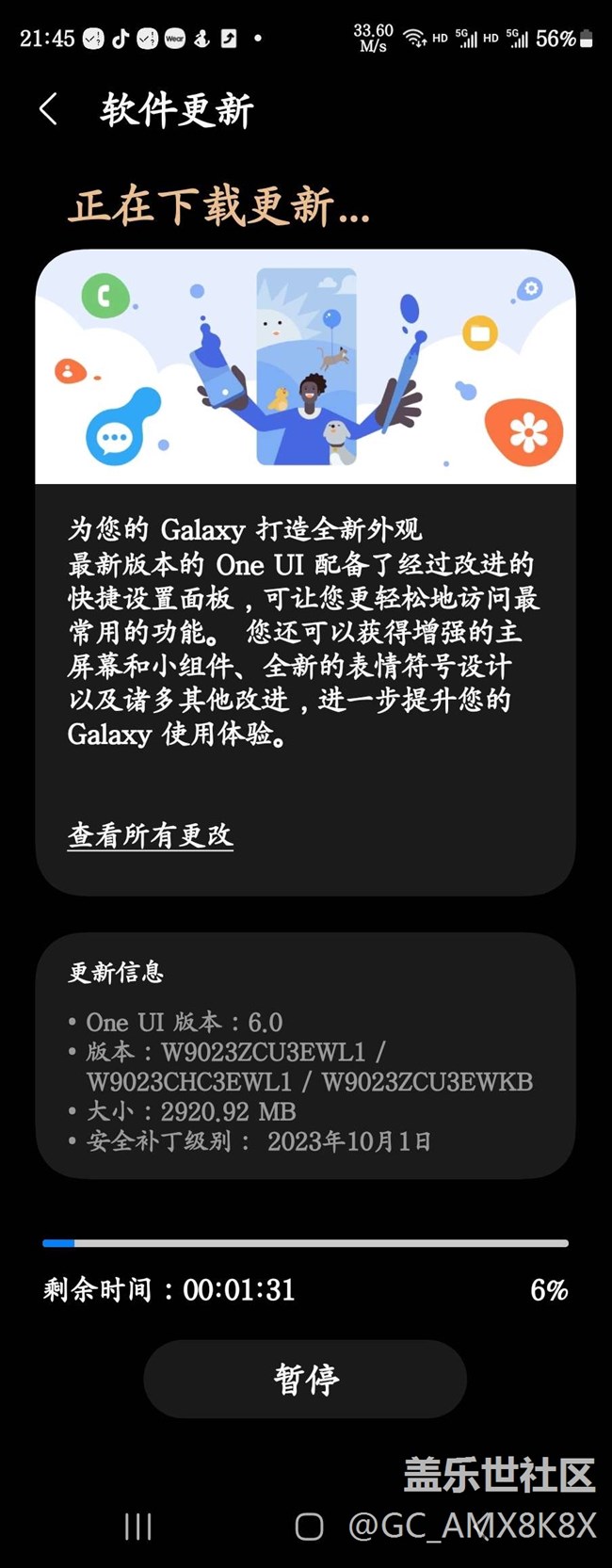Tap the system home button
Image resolution: width=612 pixels, height=1568 pixels.
(x=308, y=1527)
